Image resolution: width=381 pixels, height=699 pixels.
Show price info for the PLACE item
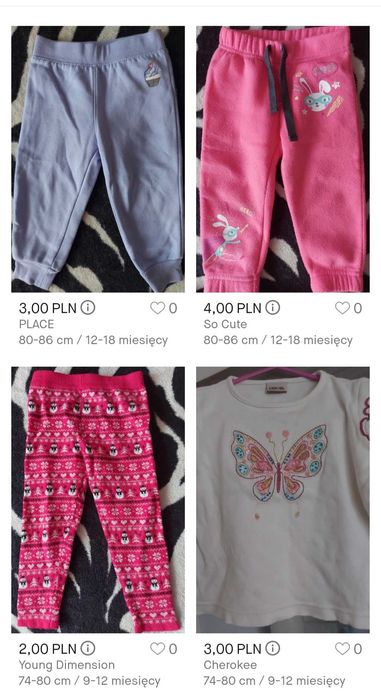coord(88,308)
